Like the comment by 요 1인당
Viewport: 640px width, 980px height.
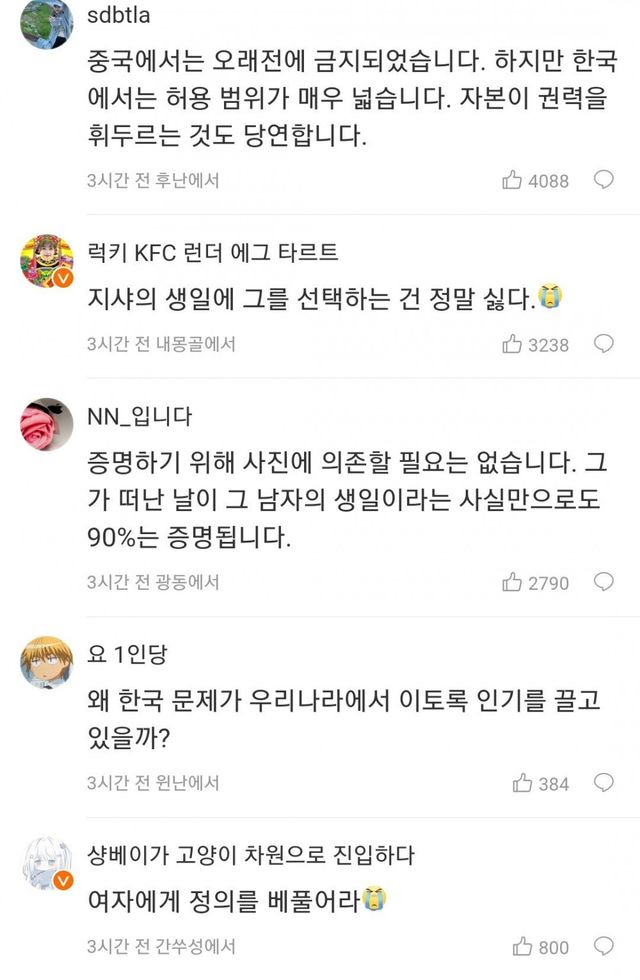coord(522,783)
